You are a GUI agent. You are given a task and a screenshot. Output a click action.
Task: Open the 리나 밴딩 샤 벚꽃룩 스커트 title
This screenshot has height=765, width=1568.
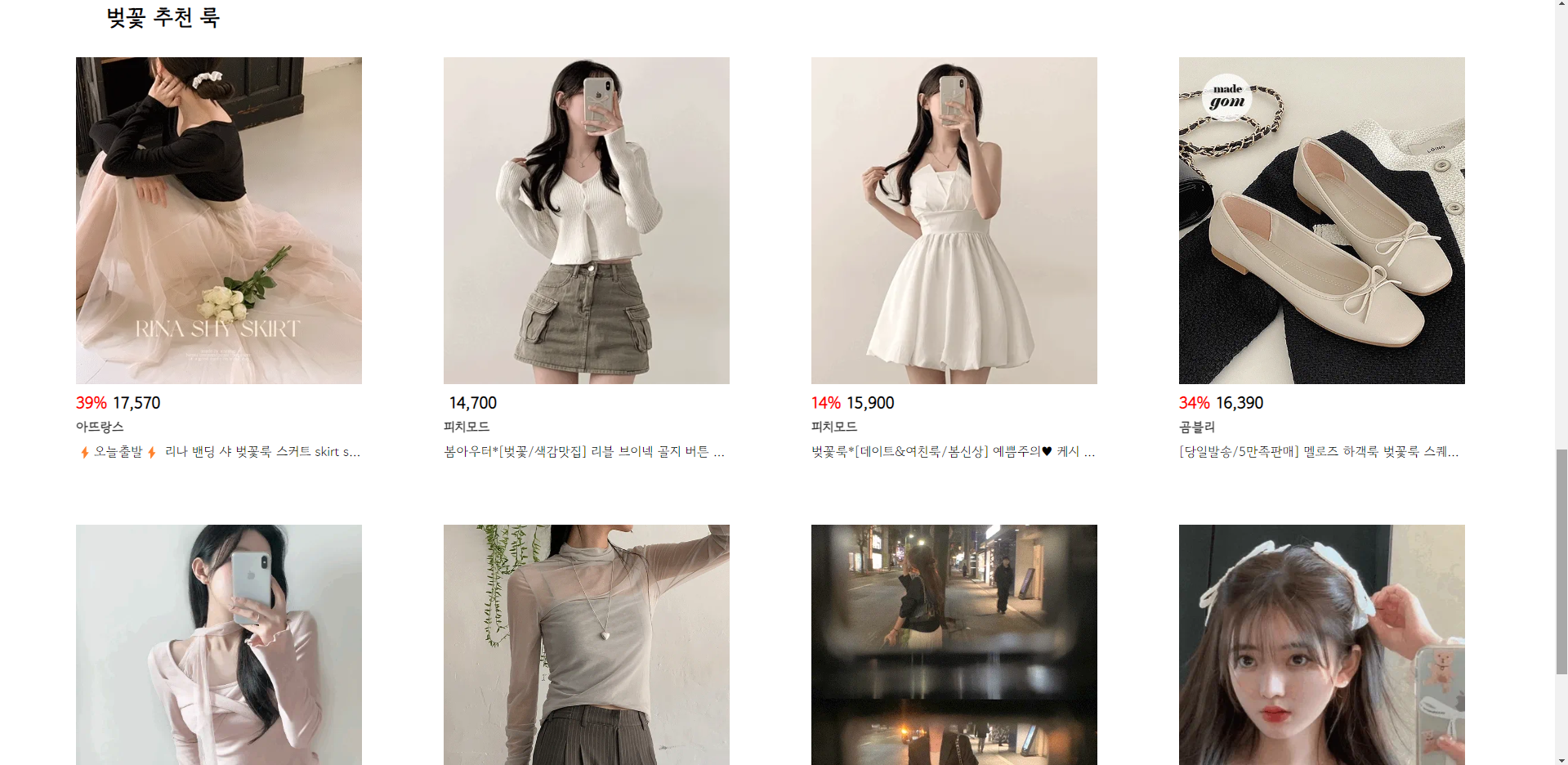219,452
